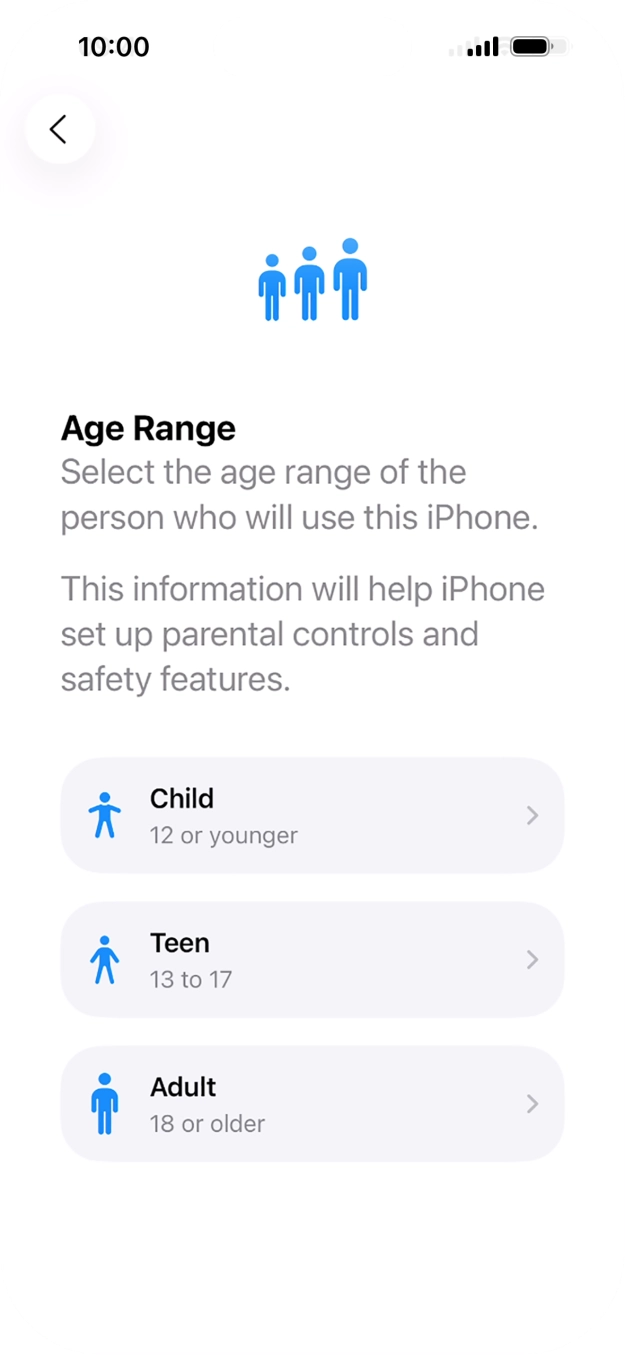The image size is (625, 1355).
Task: Choose Teen 13 to 17
Action: [x=312, y=960]
